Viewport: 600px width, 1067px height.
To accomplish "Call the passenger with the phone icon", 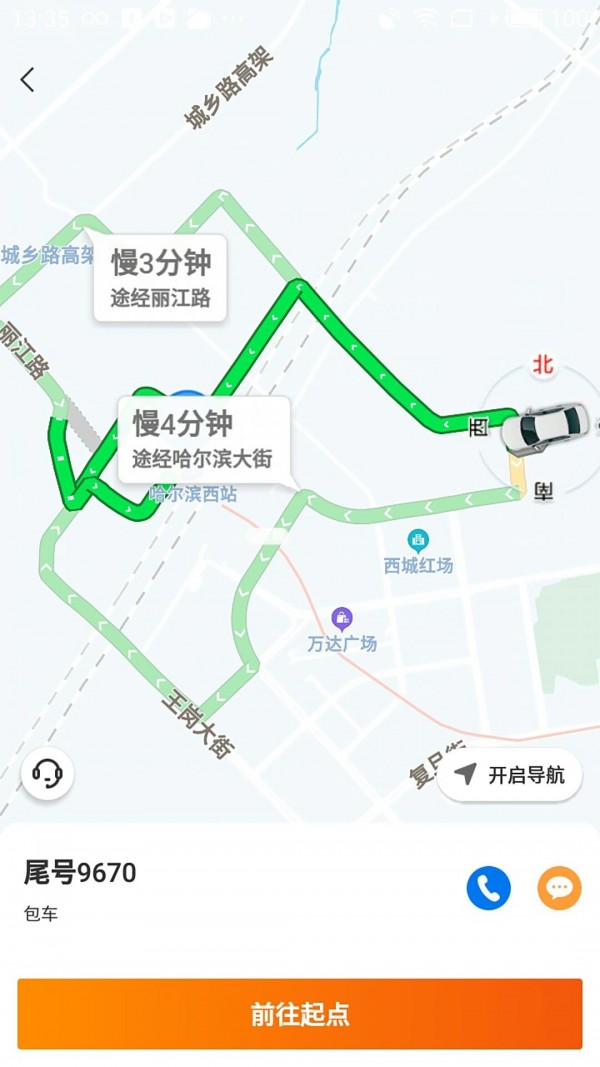I will (488, 888).
